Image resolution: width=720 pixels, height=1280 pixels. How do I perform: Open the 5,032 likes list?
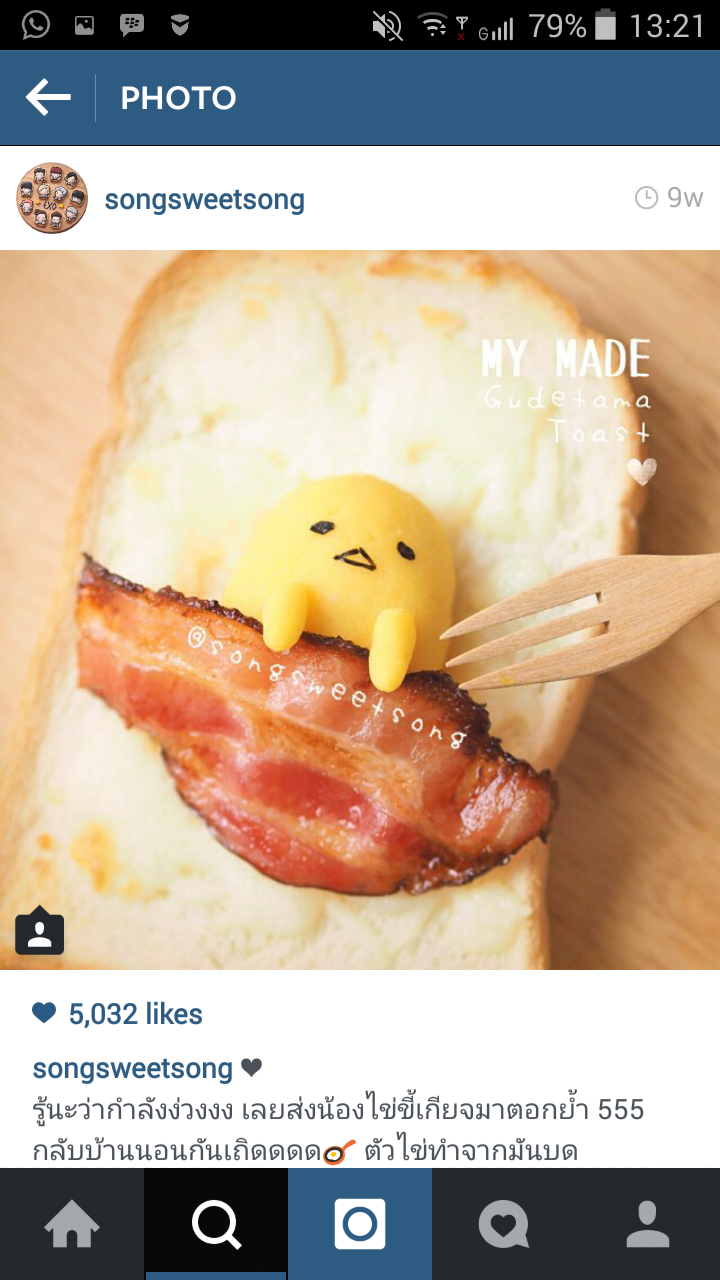(139, 1013)
